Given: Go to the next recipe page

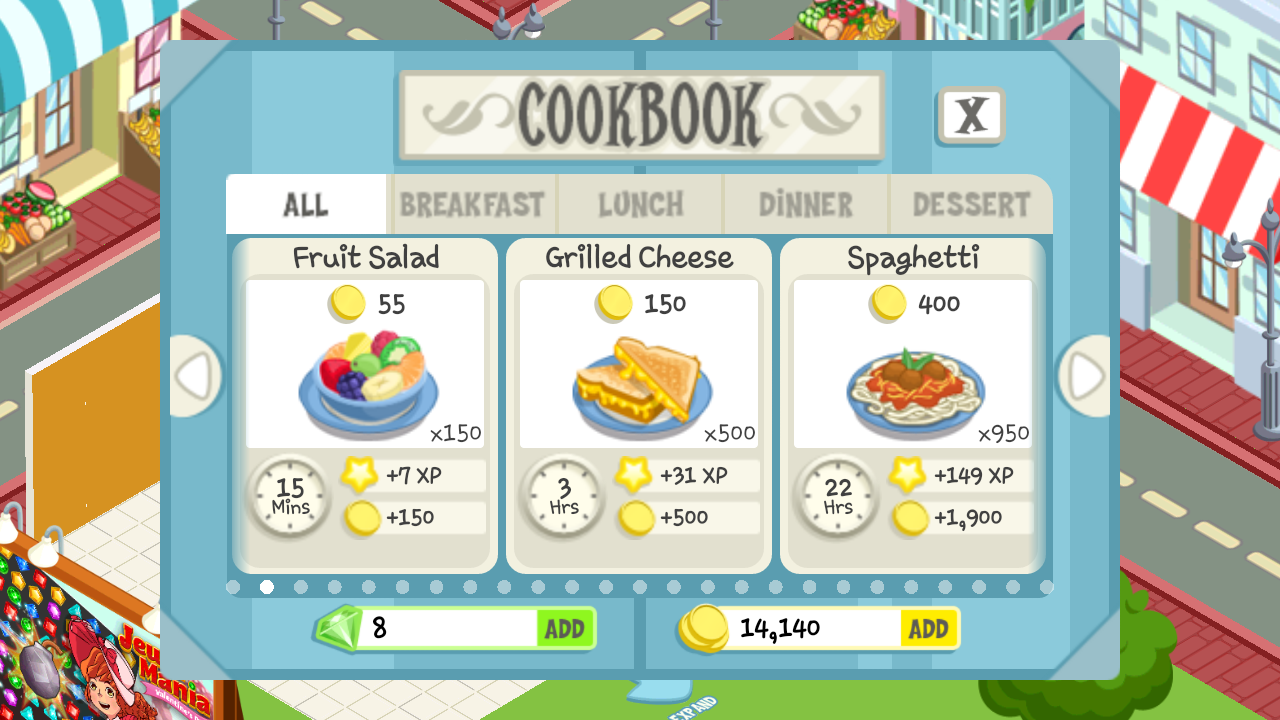Looking at the screenshot, I should coord(1085,376).
